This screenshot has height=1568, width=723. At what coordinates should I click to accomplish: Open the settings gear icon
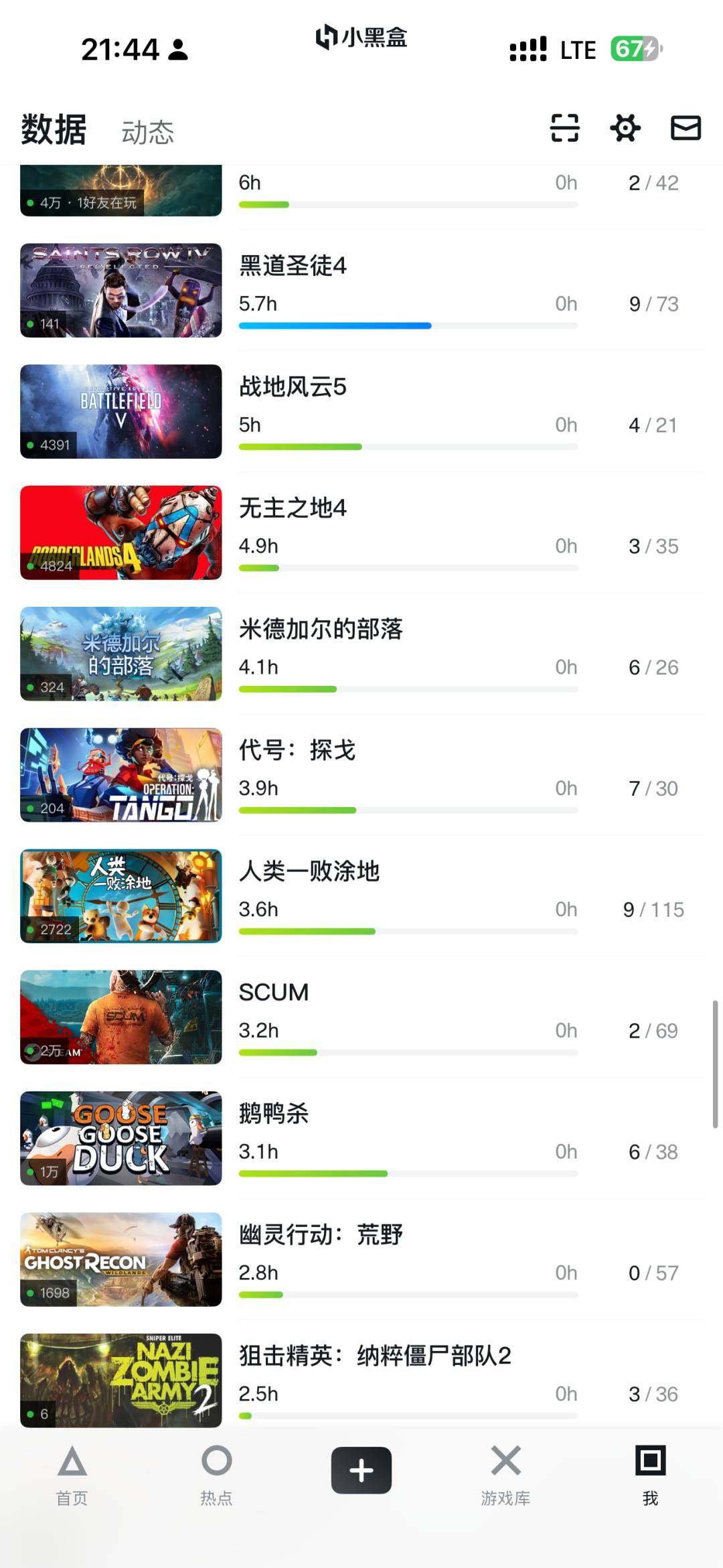[x=625, y=128]
